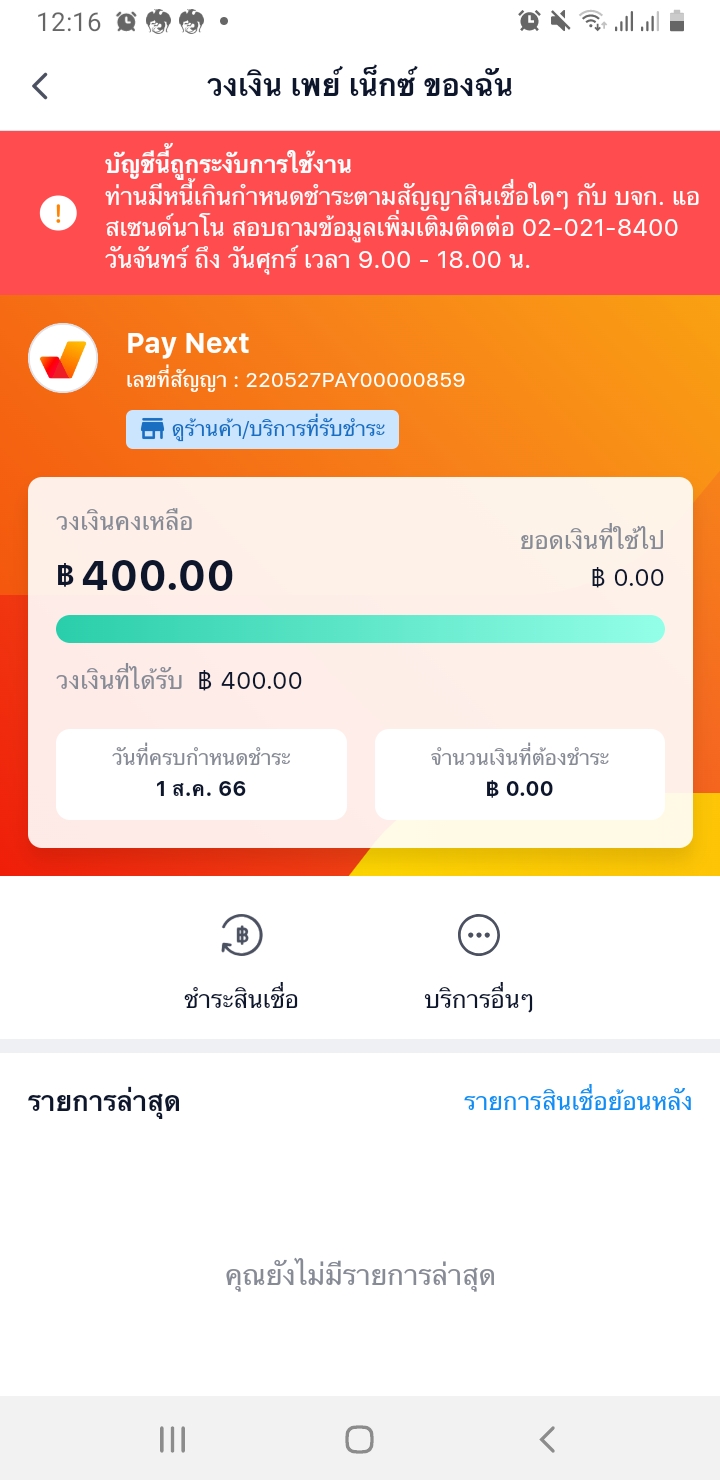Go to the phone's home screen
The height and width of the screenshot is (1480, 720).
359,1439
